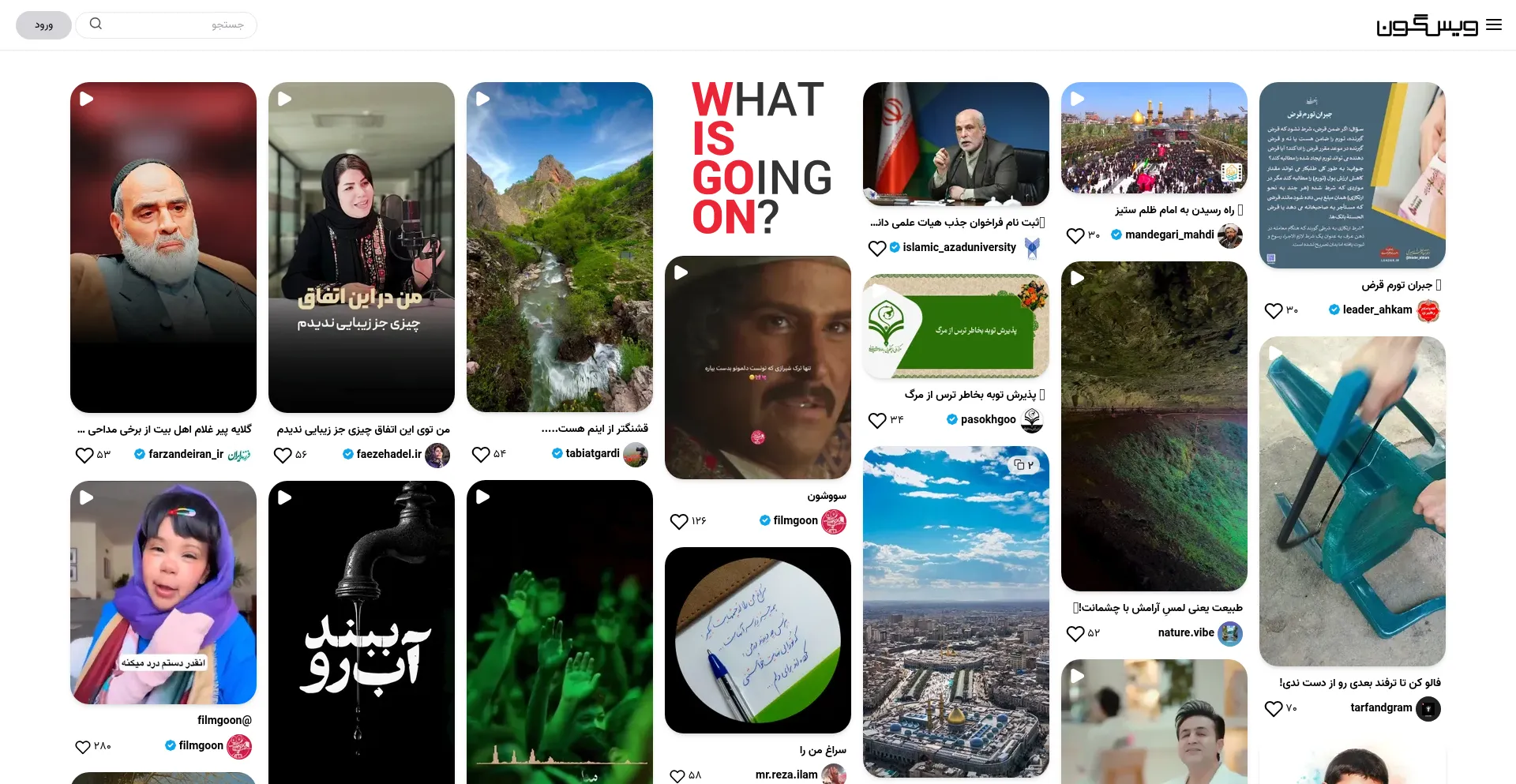Open islamic_azaduniversity profile

[959, 248]
